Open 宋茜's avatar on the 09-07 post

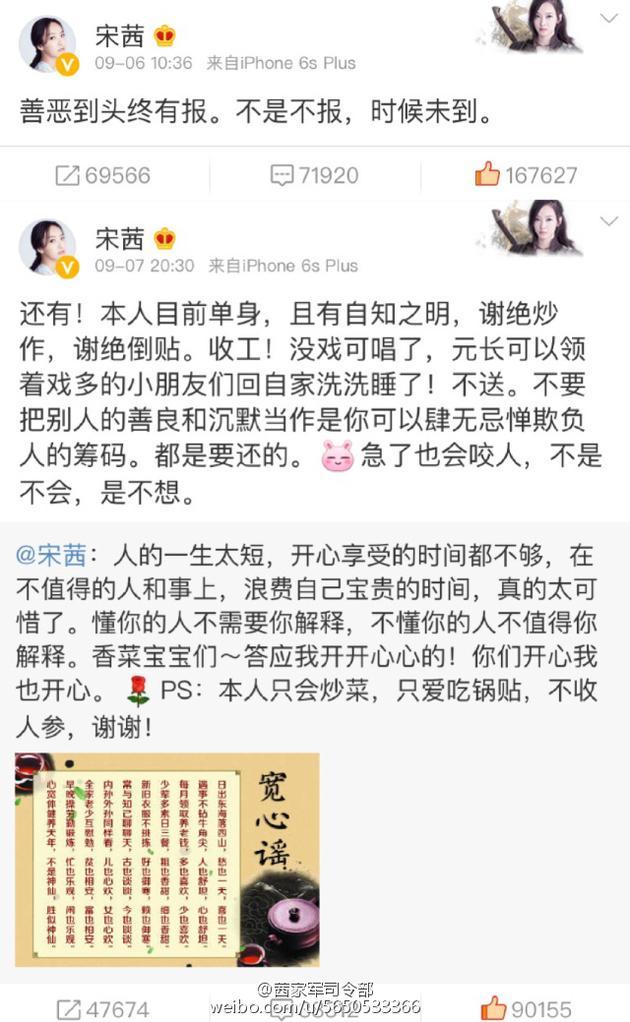tap(46, 247)
